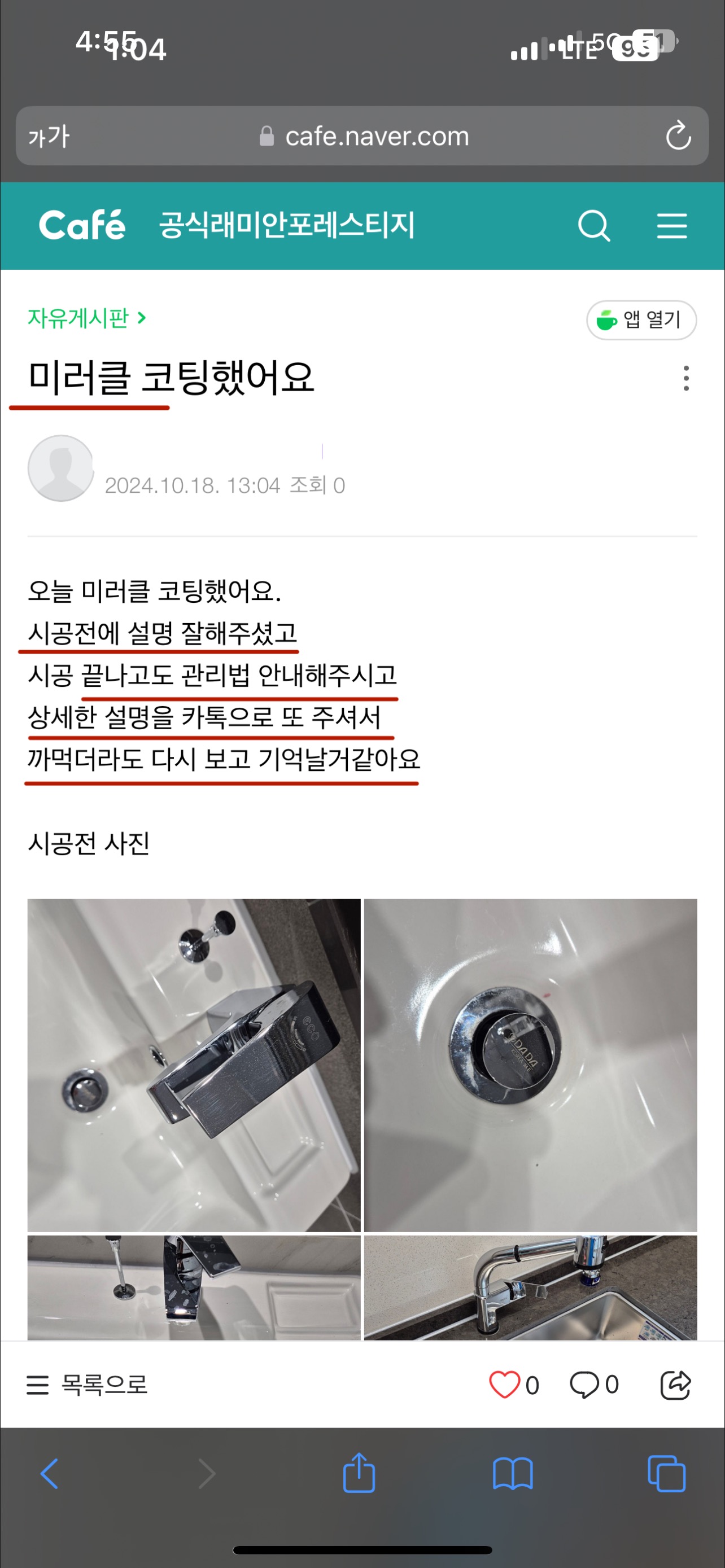Show open Safari tabs
725x1568 pixels.
pos(667,1474)
